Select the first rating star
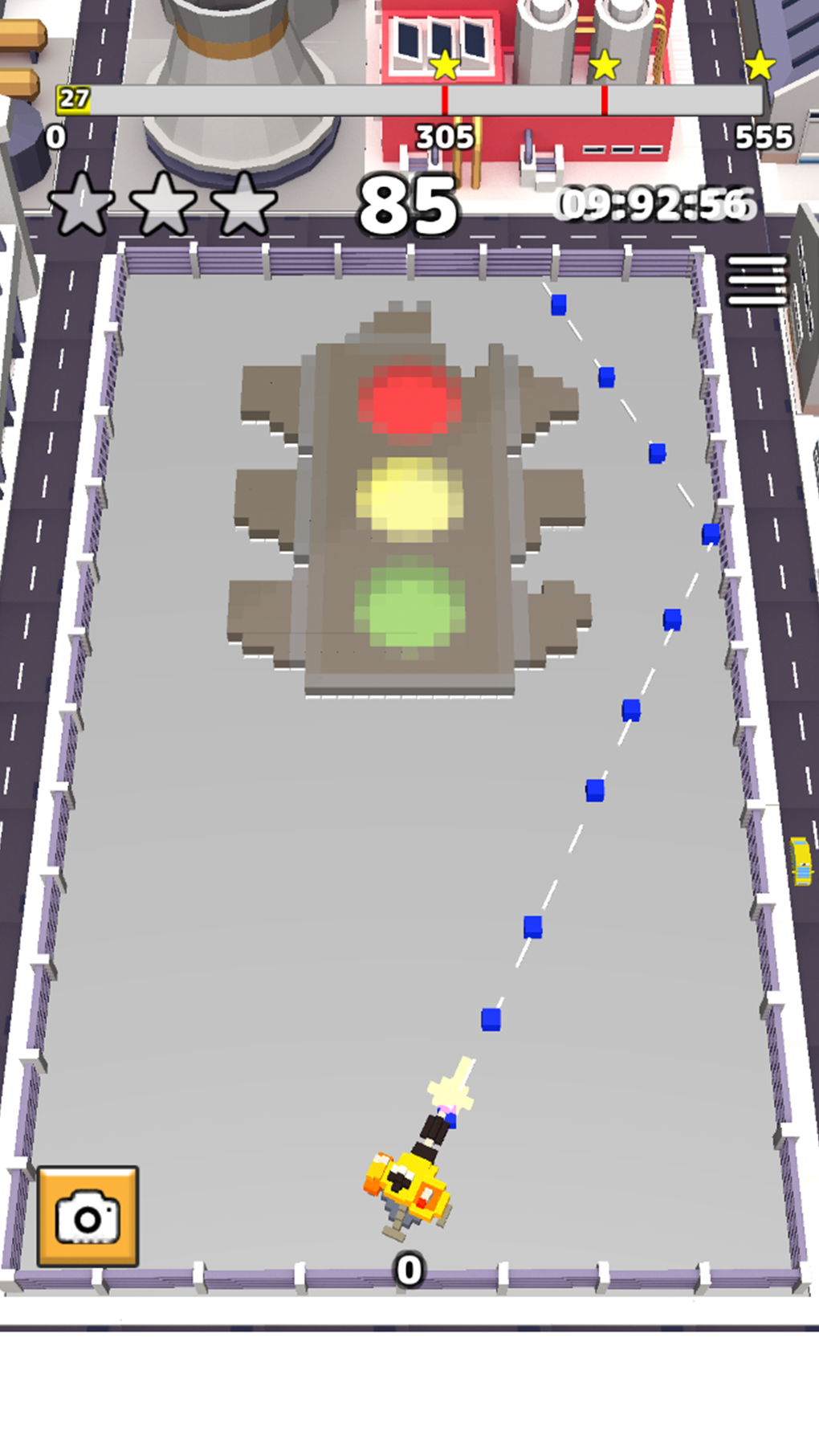The width and height of the screenshot is (819, 1456). point(80,203)
